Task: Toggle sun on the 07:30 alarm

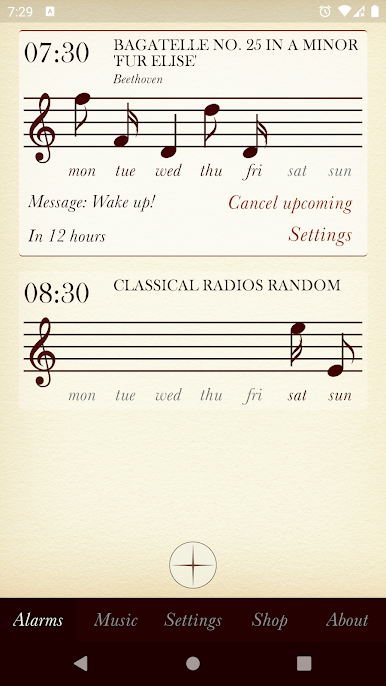Action: point(340,171)
